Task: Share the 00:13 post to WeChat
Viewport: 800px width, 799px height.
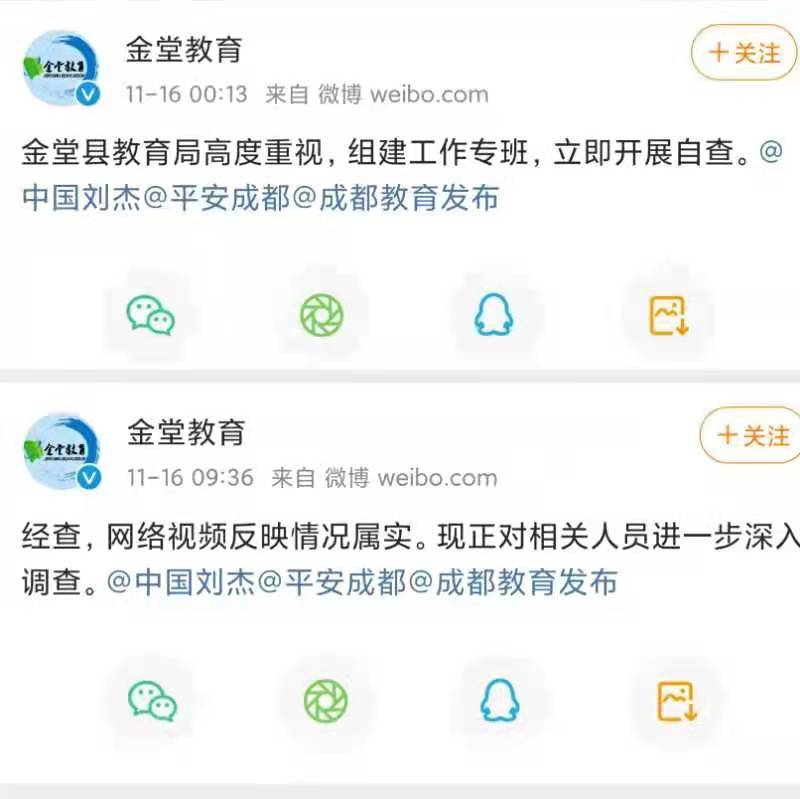Action: (150, 315)
